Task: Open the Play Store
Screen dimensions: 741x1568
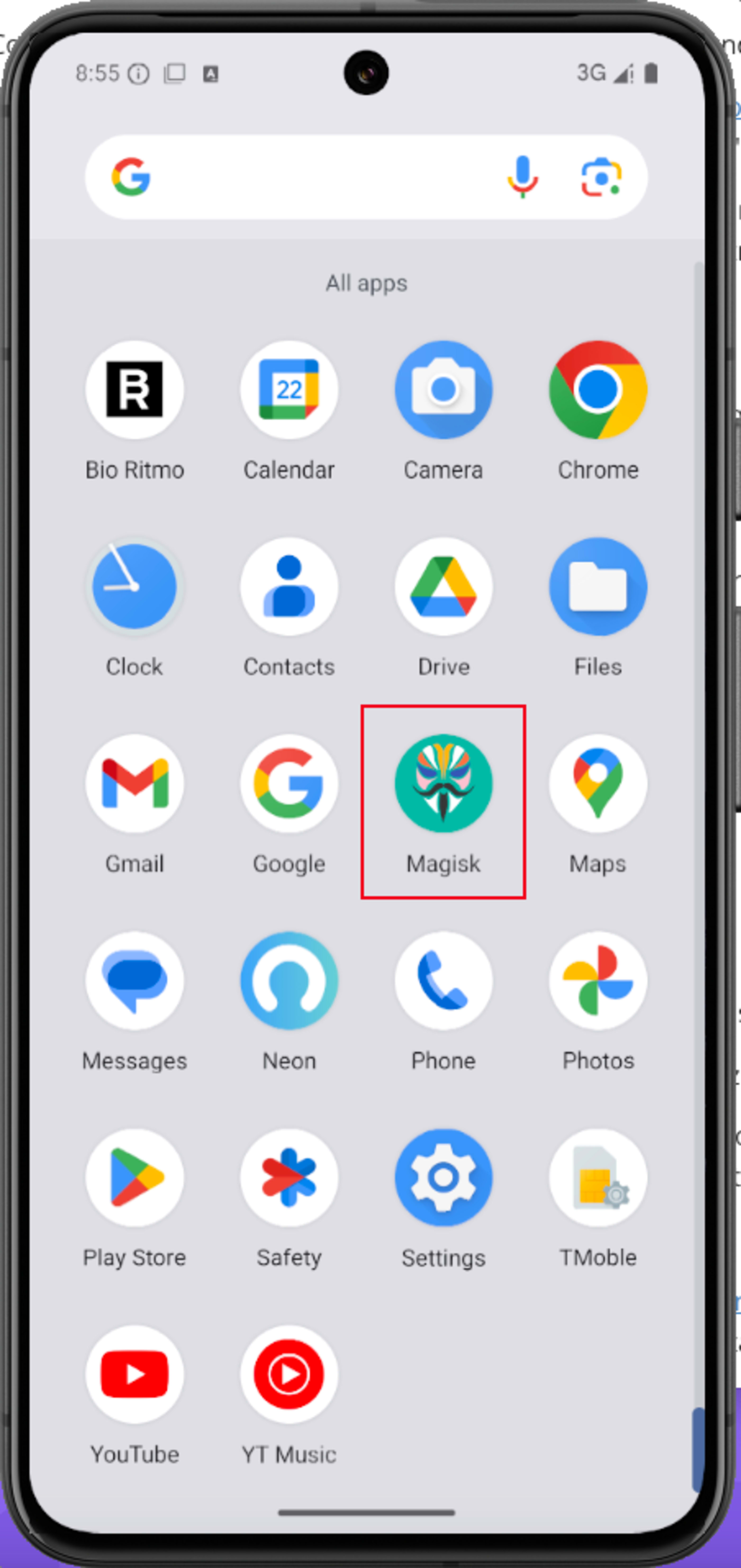Action: point(134,1178)
